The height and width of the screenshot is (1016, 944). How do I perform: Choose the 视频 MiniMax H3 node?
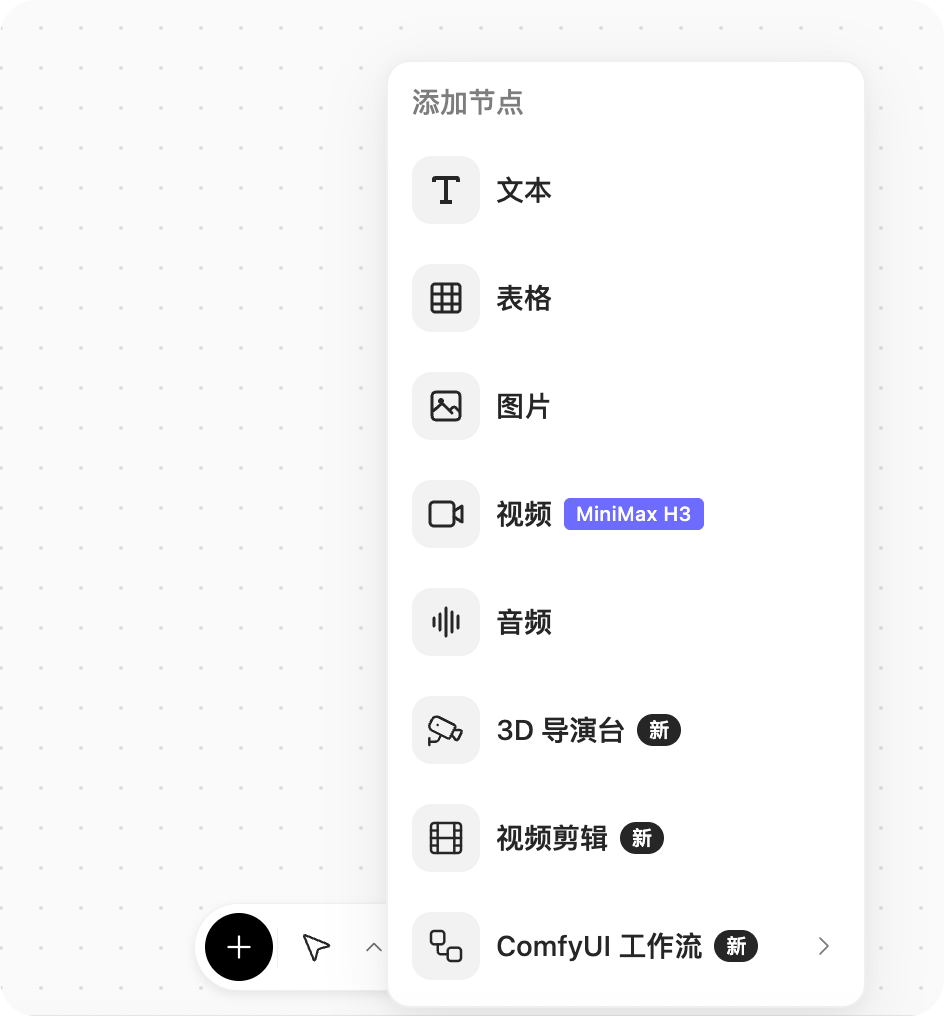[625, 514]
